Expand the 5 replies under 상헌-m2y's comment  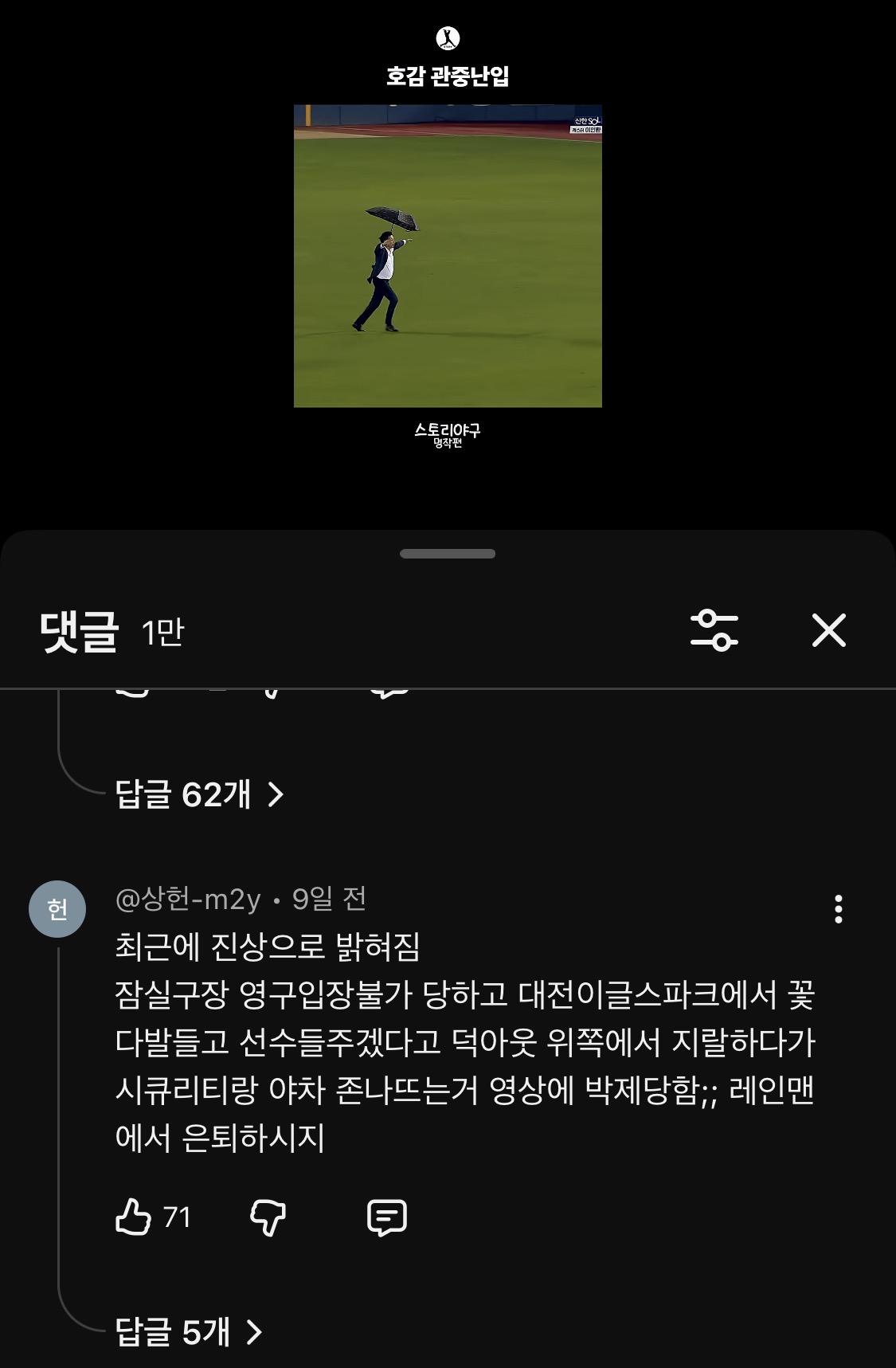click(188, 1331)
